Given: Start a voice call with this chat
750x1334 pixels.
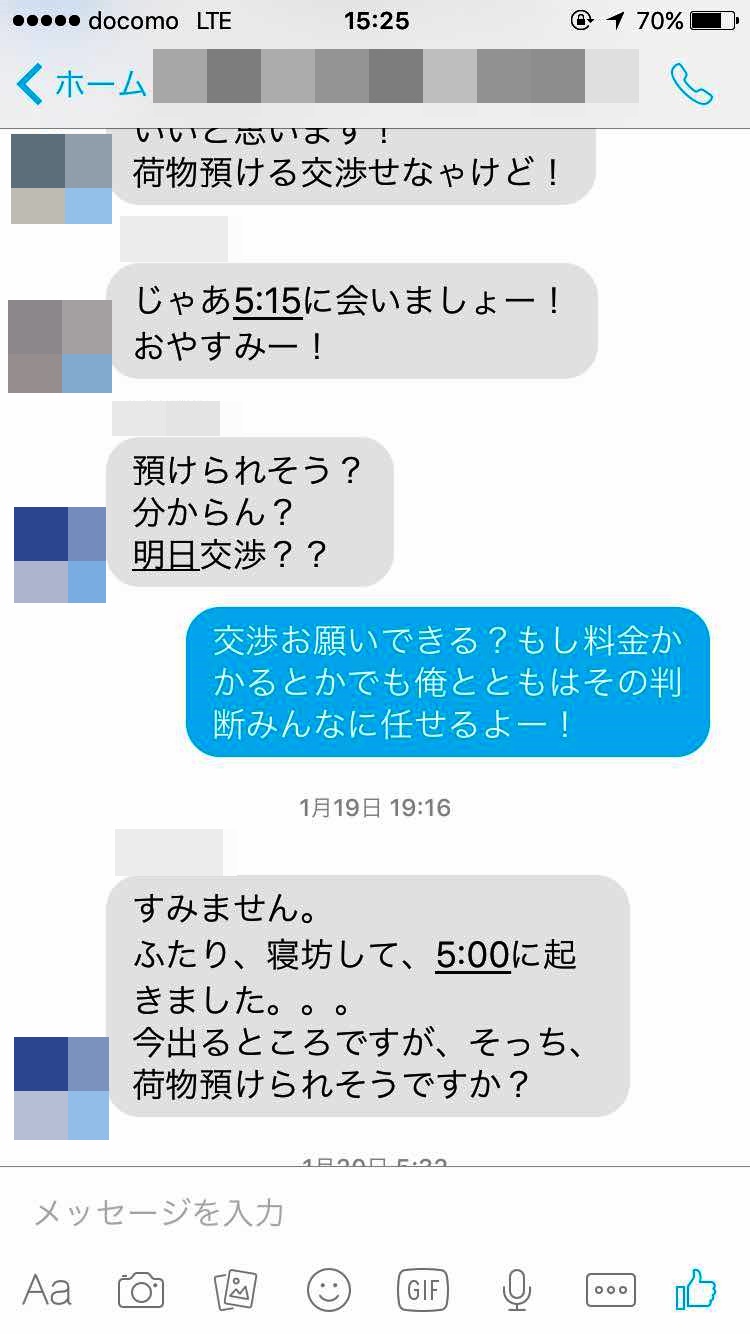Looking at the screenshot, I should (691, 84).
